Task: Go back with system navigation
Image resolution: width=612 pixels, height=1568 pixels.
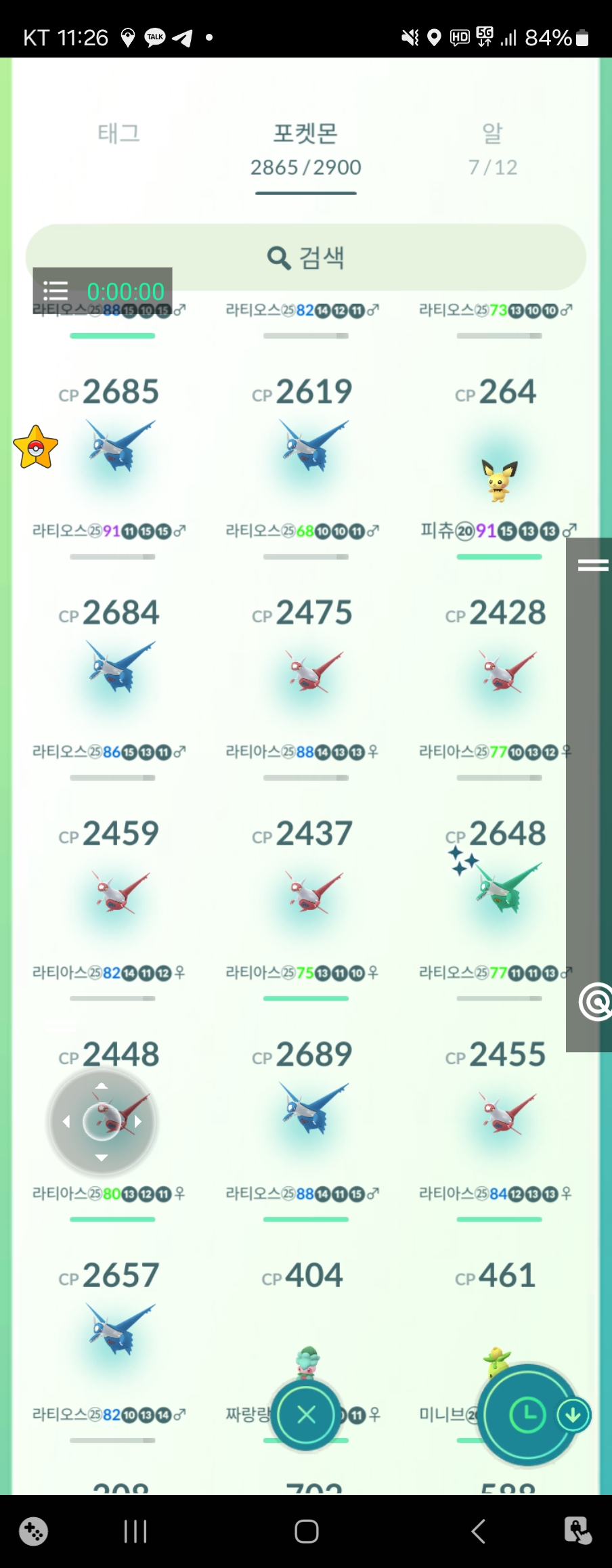Action: coord(478,1531)
